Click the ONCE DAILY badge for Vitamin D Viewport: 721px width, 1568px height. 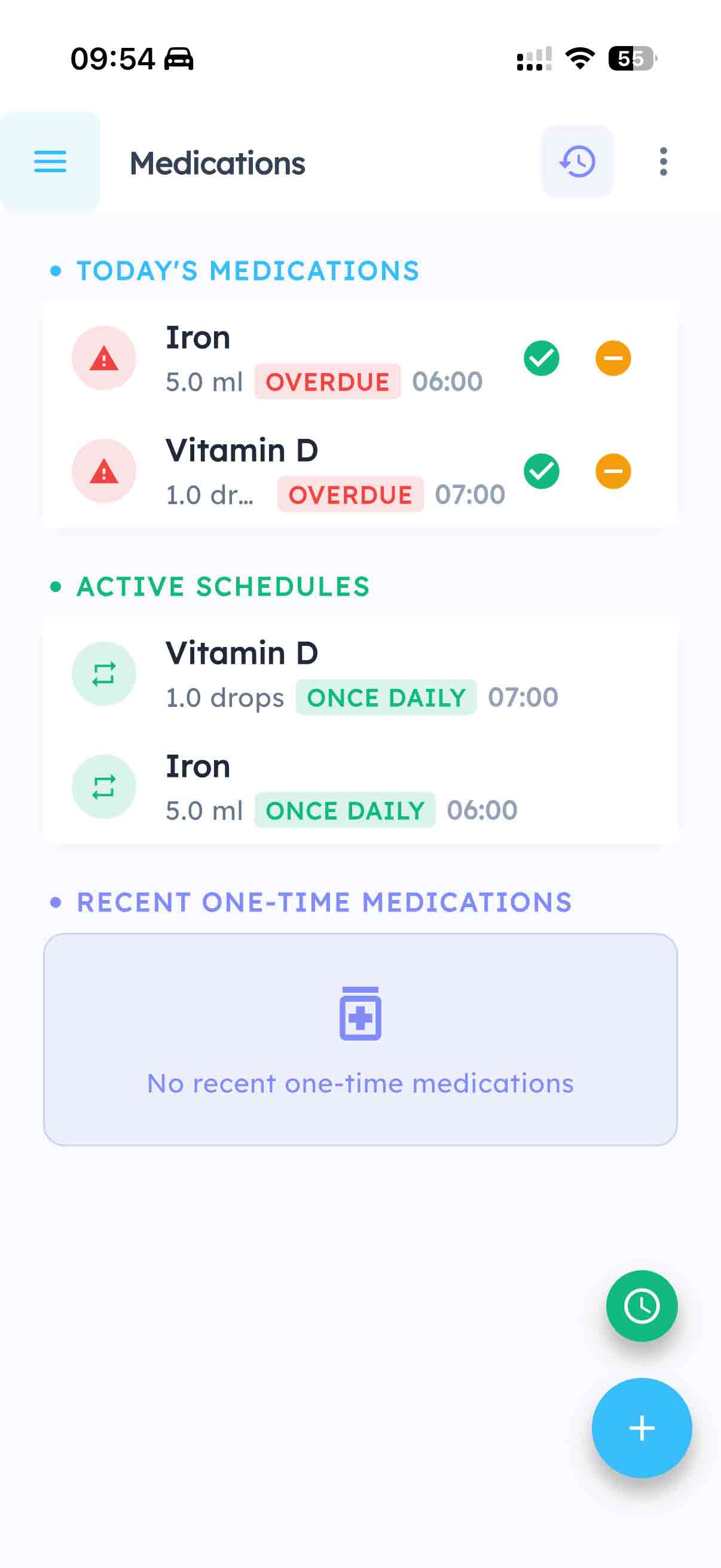(386, 697)
